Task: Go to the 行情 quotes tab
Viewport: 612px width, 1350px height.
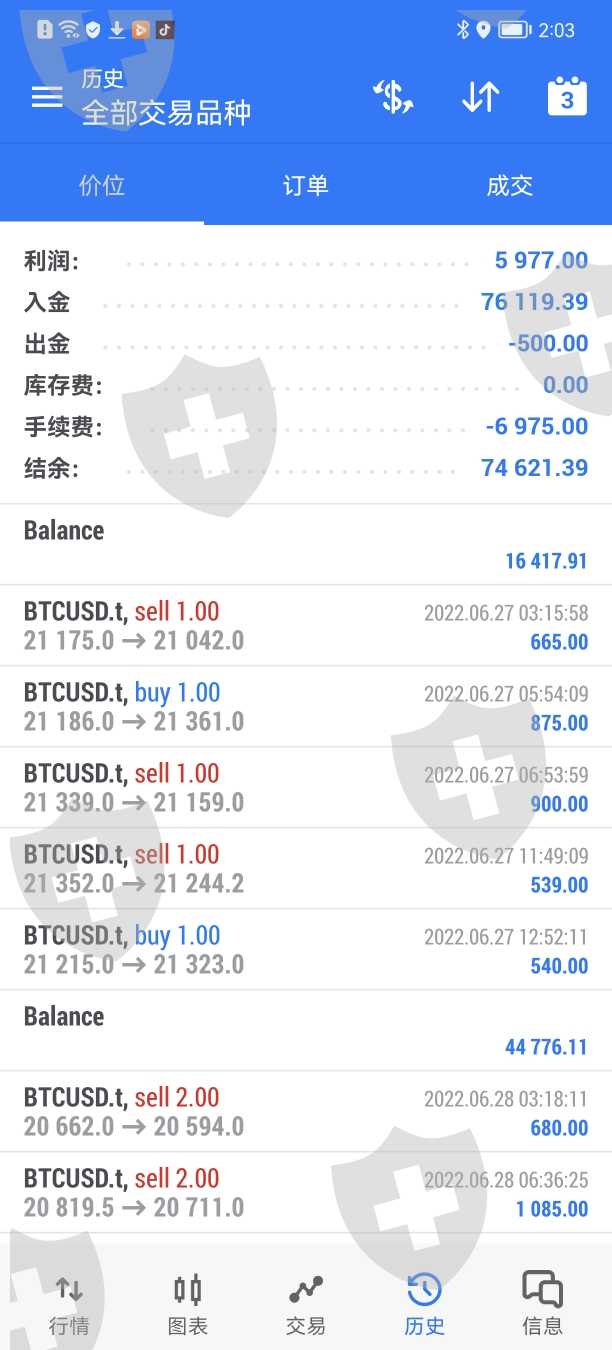Action: 69,1305
